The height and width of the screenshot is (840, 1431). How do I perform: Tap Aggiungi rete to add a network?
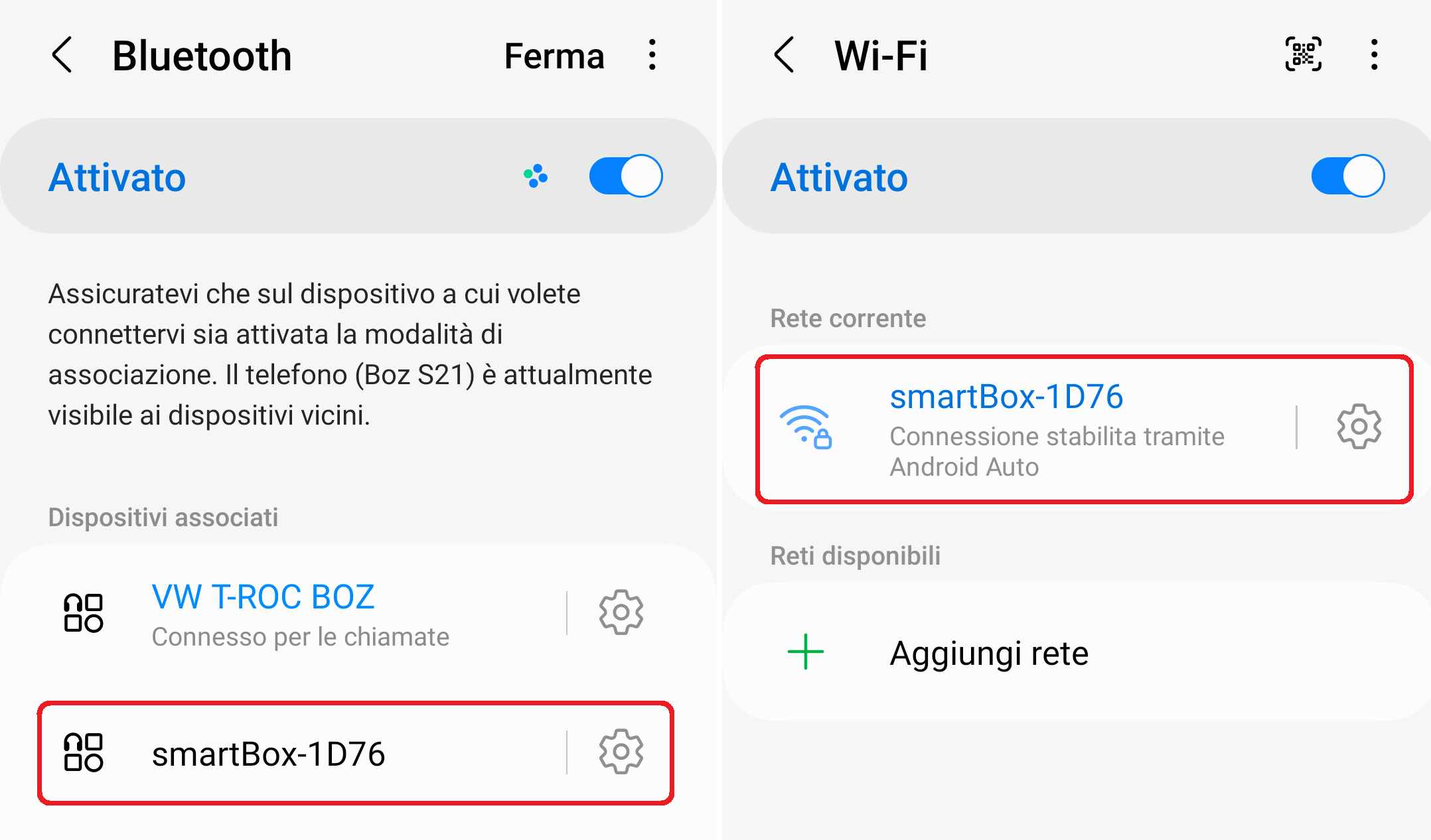tap(988, 653)
